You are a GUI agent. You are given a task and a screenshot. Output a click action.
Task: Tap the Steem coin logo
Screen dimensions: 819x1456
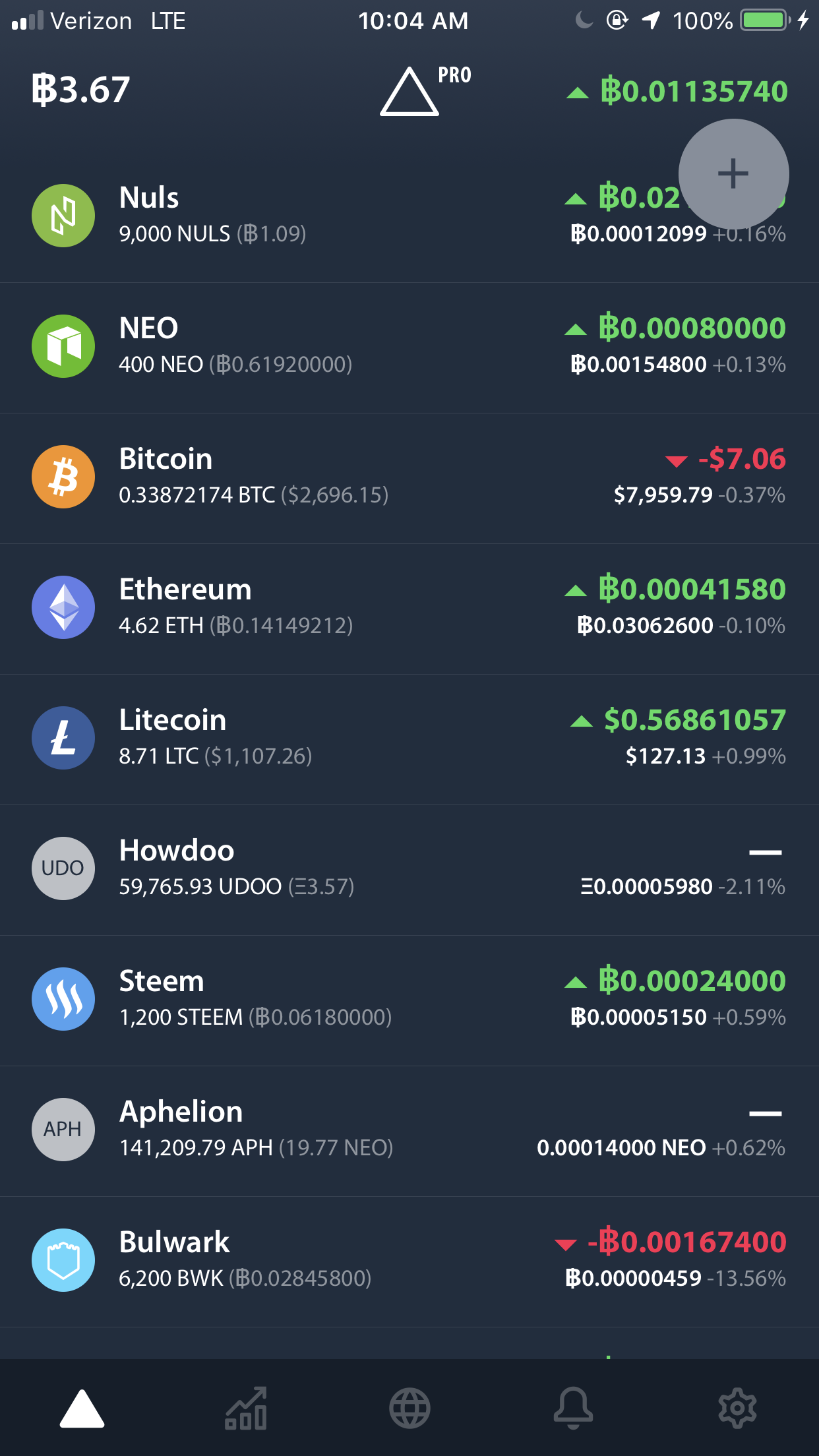(x=63, y=998)
